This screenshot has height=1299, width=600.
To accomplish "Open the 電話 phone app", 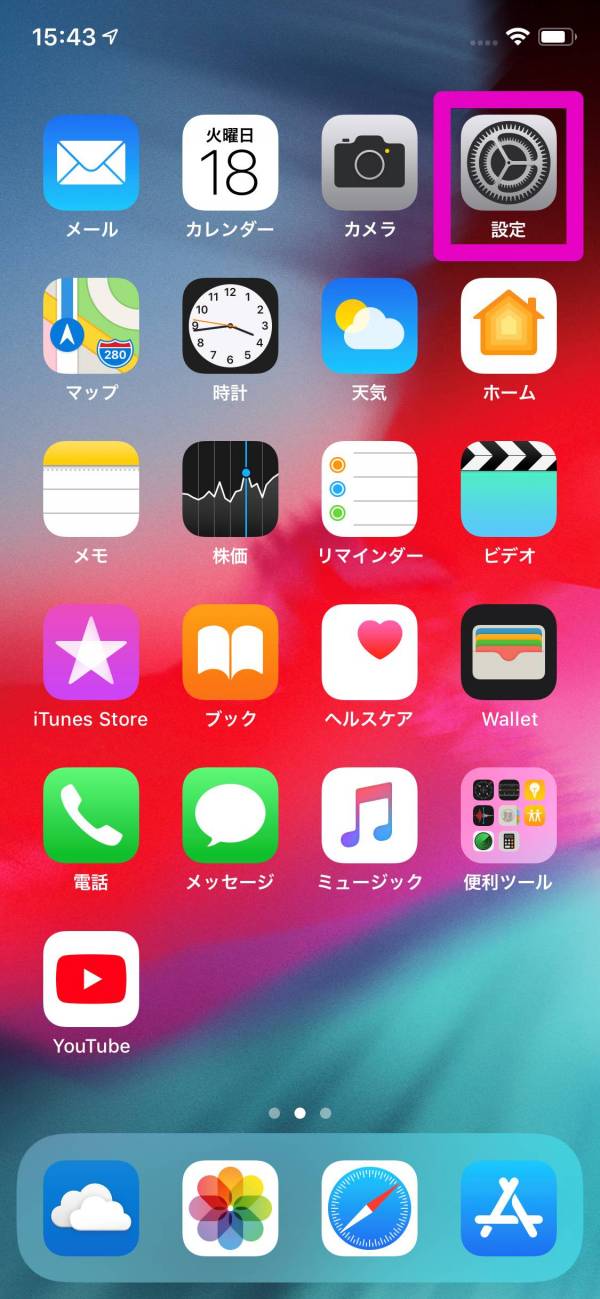I will (x=91, y=815).
